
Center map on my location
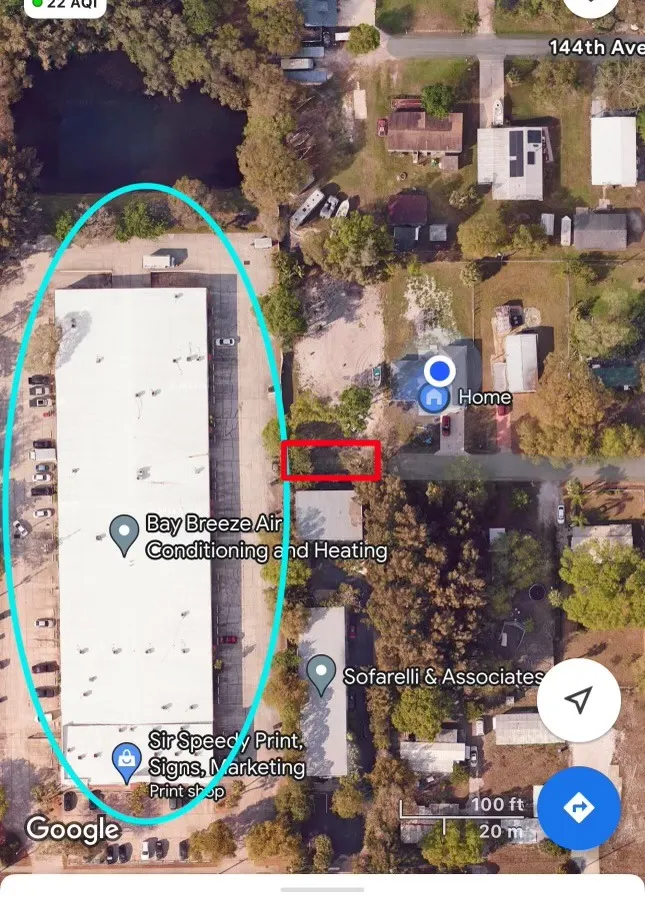pyautogui.click(x=578, y=700)
